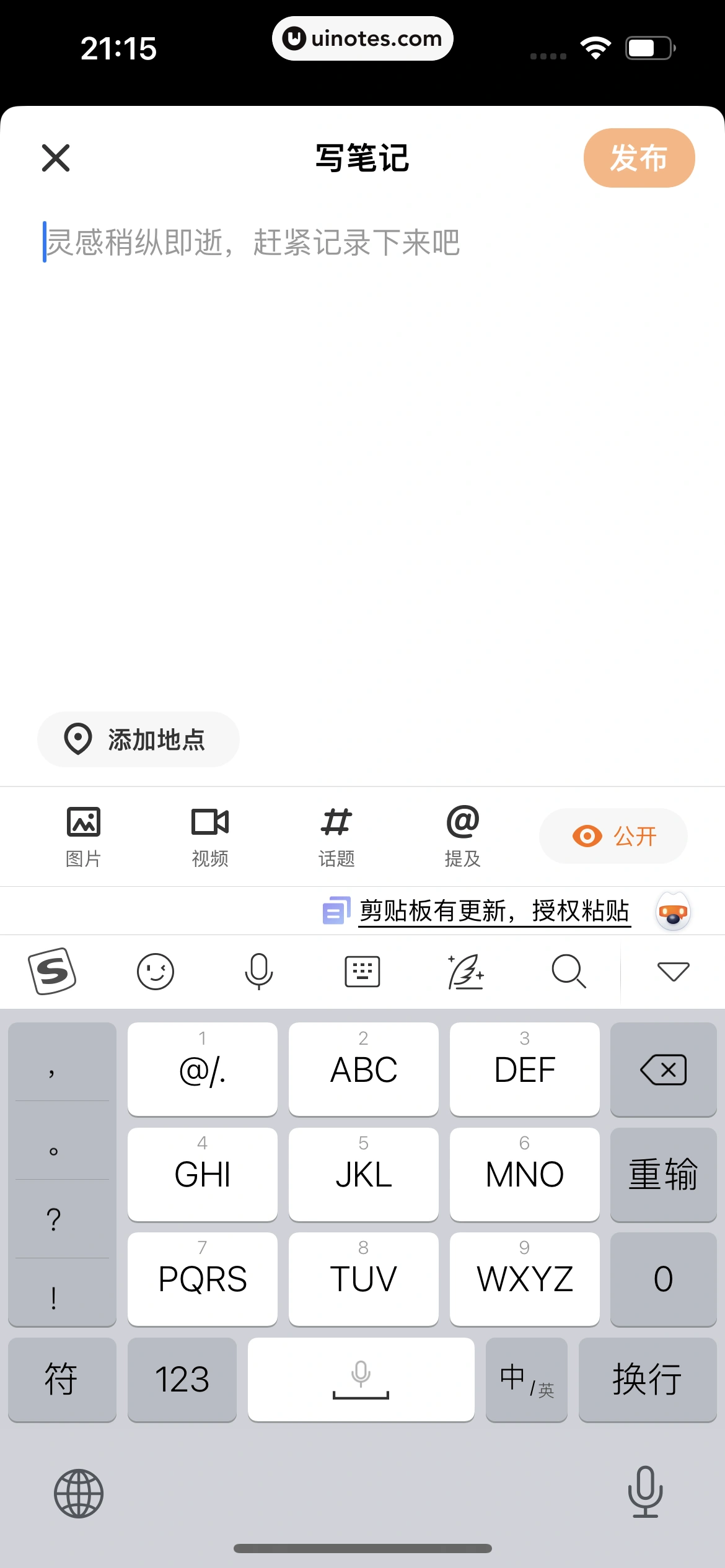Open the keyboard search magnifier
This screenshot has height=1568, width=725.
pos(569,971)
